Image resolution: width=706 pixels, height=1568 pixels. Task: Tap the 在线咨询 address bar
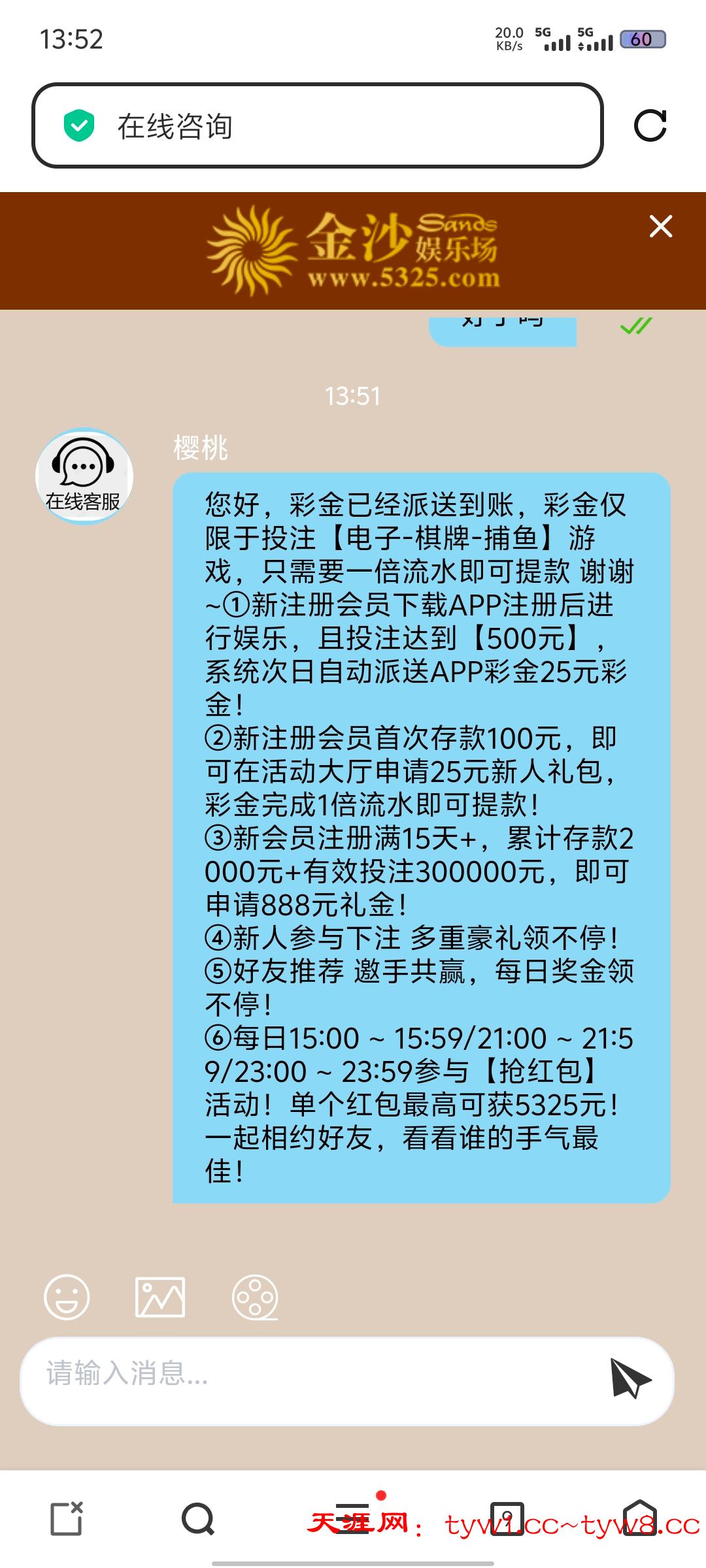click(317, 125)
